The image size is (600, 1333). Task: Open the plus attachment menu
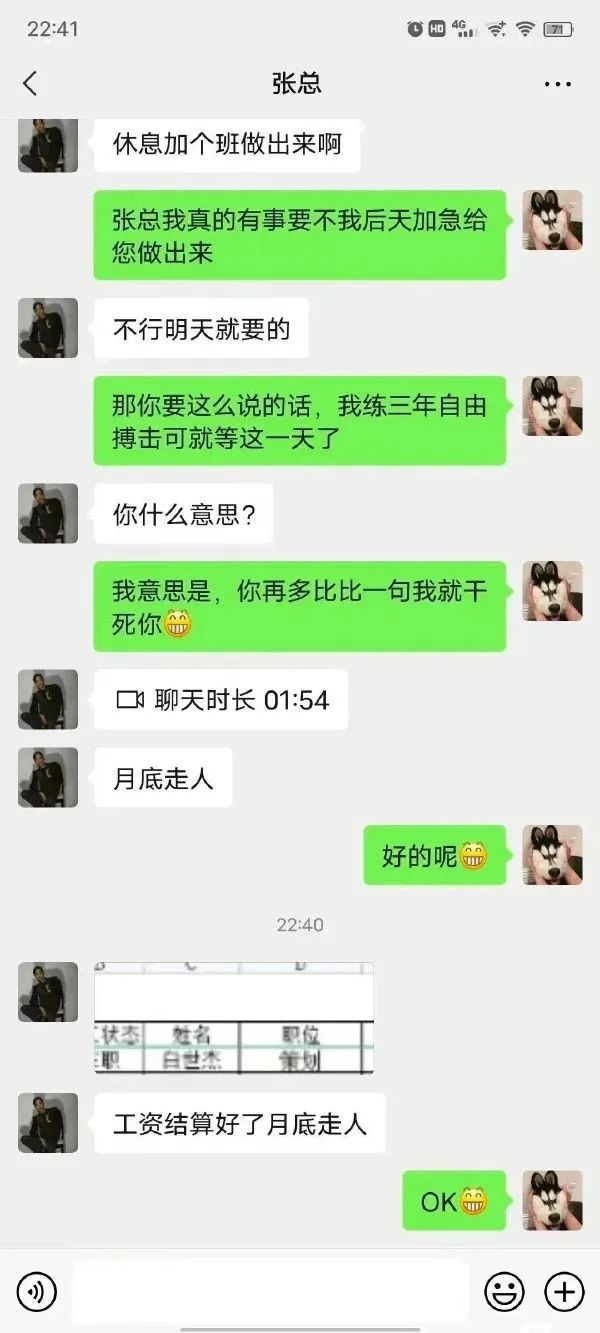pyautogui.click(x=564, y=1291)
